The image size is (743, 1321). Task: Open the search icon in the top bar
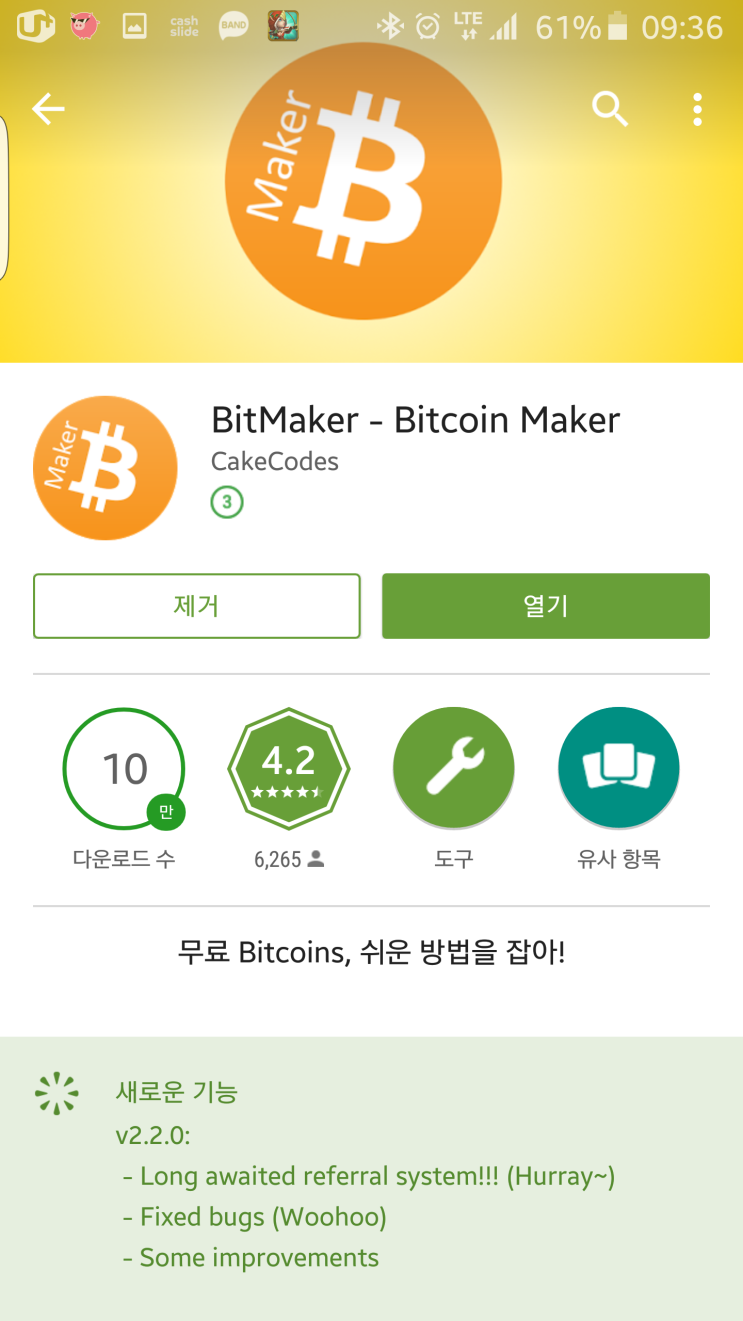[609, 110]
